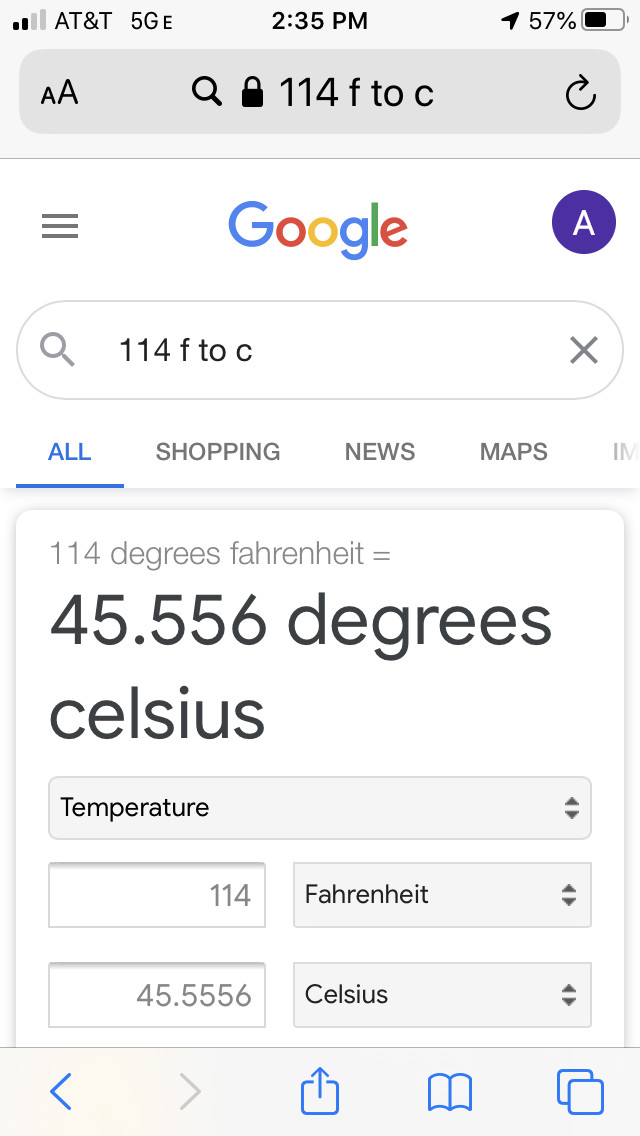
Task: Open Safari bookmarks
Action: pos(450,1092)
